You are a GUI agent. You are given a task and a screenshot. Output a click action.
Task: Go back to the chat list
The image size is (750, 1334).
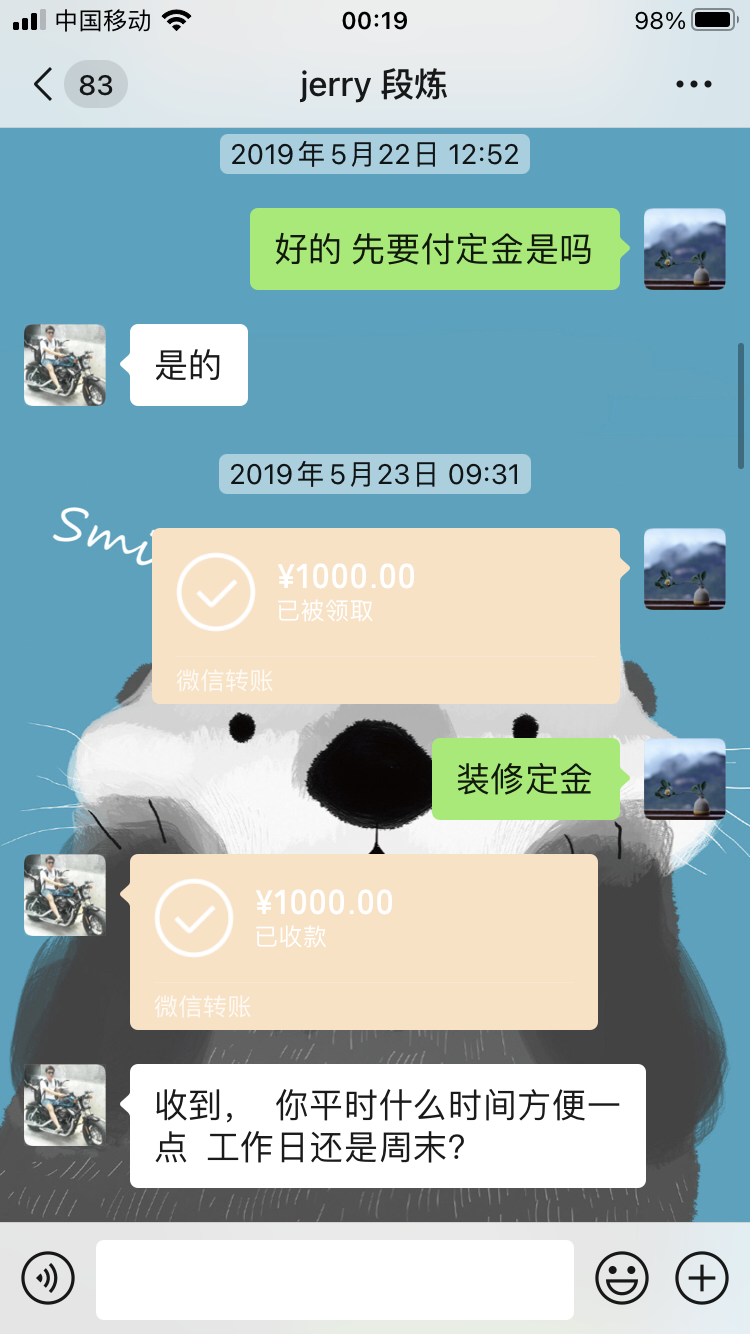(x=44, y=85)
